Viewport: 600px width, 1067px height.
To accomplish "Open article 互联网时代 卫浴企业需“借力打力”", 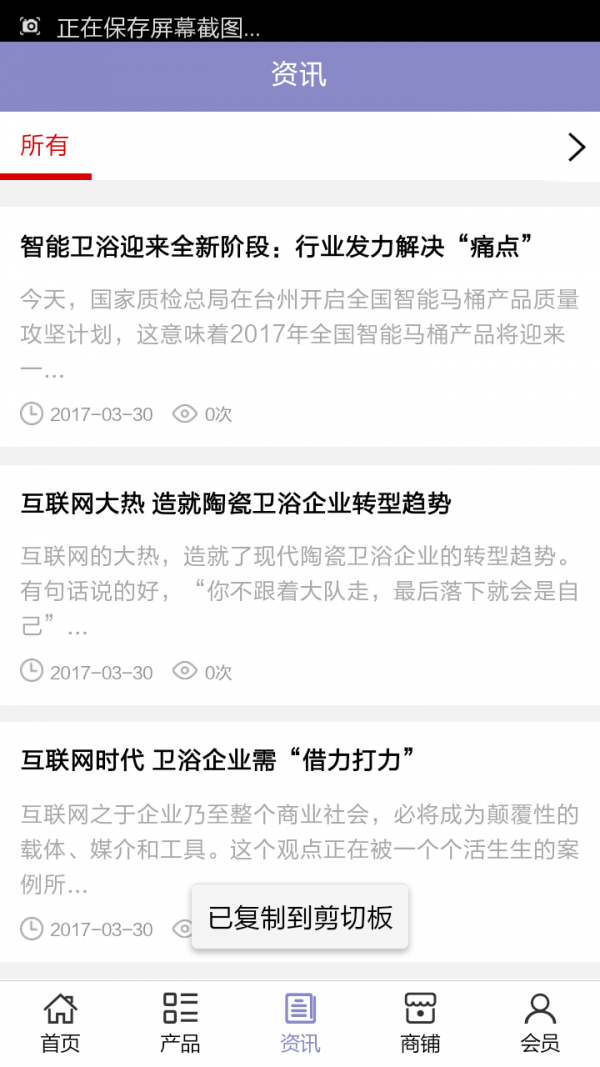I will point(218,761).
